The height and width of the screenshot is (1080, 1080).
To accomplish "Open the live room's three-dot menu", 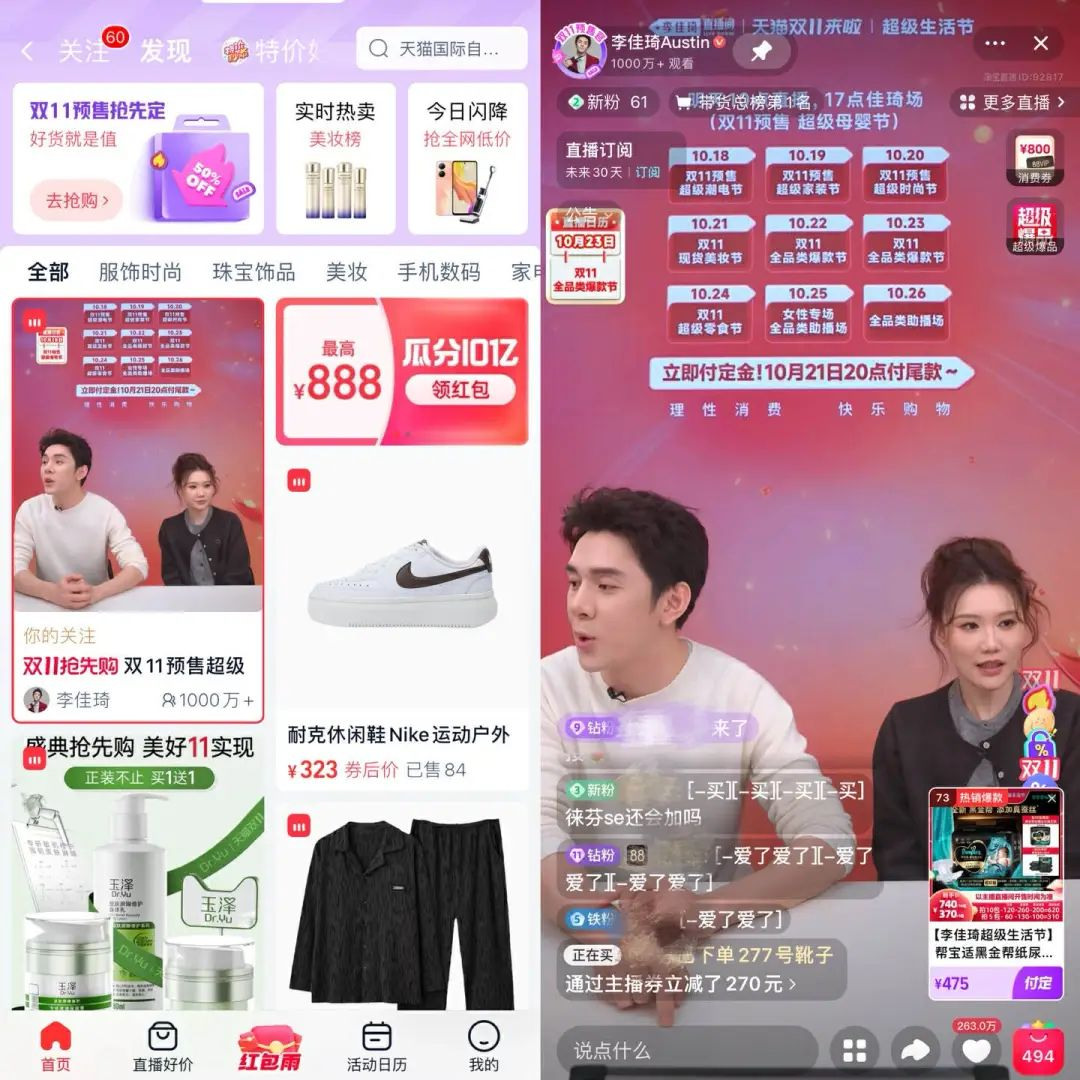I will (x=995, y=43).
